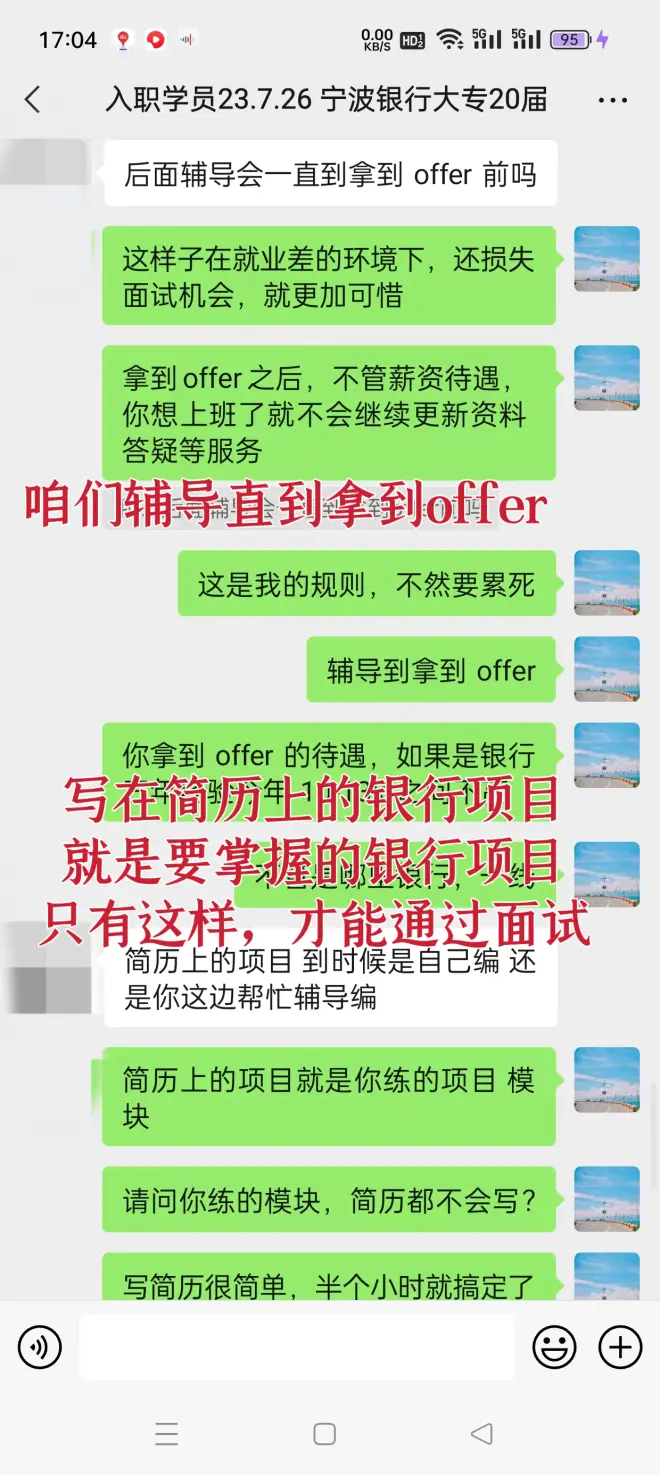Tap the system back triangle
Image resolution: width=660 pixels, height=1475 pixels.
pyautogui.click(x=481, y=1433)
